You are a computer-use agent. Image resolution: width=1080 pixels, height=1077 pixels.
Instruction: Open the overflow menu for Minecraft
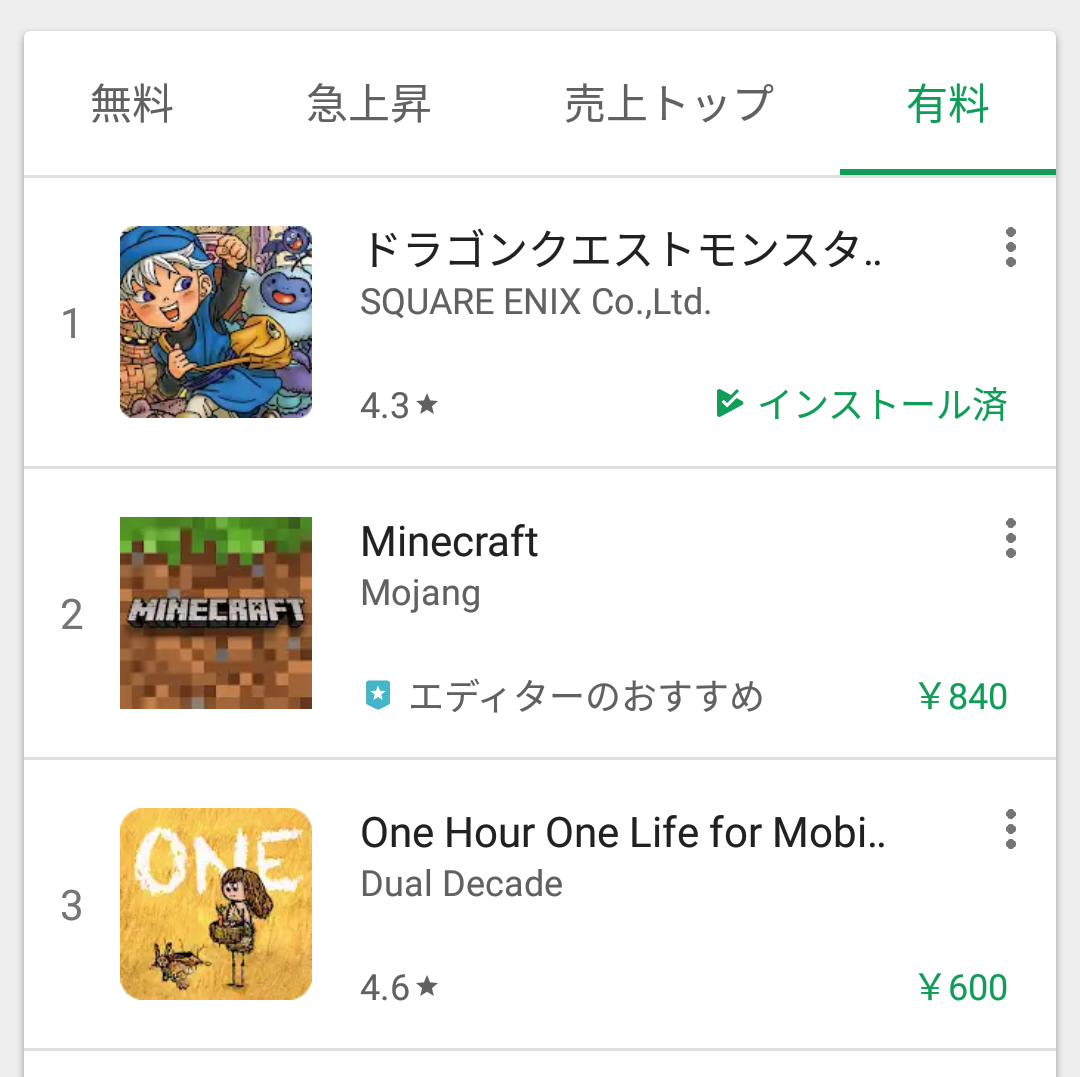(1010, 538)
